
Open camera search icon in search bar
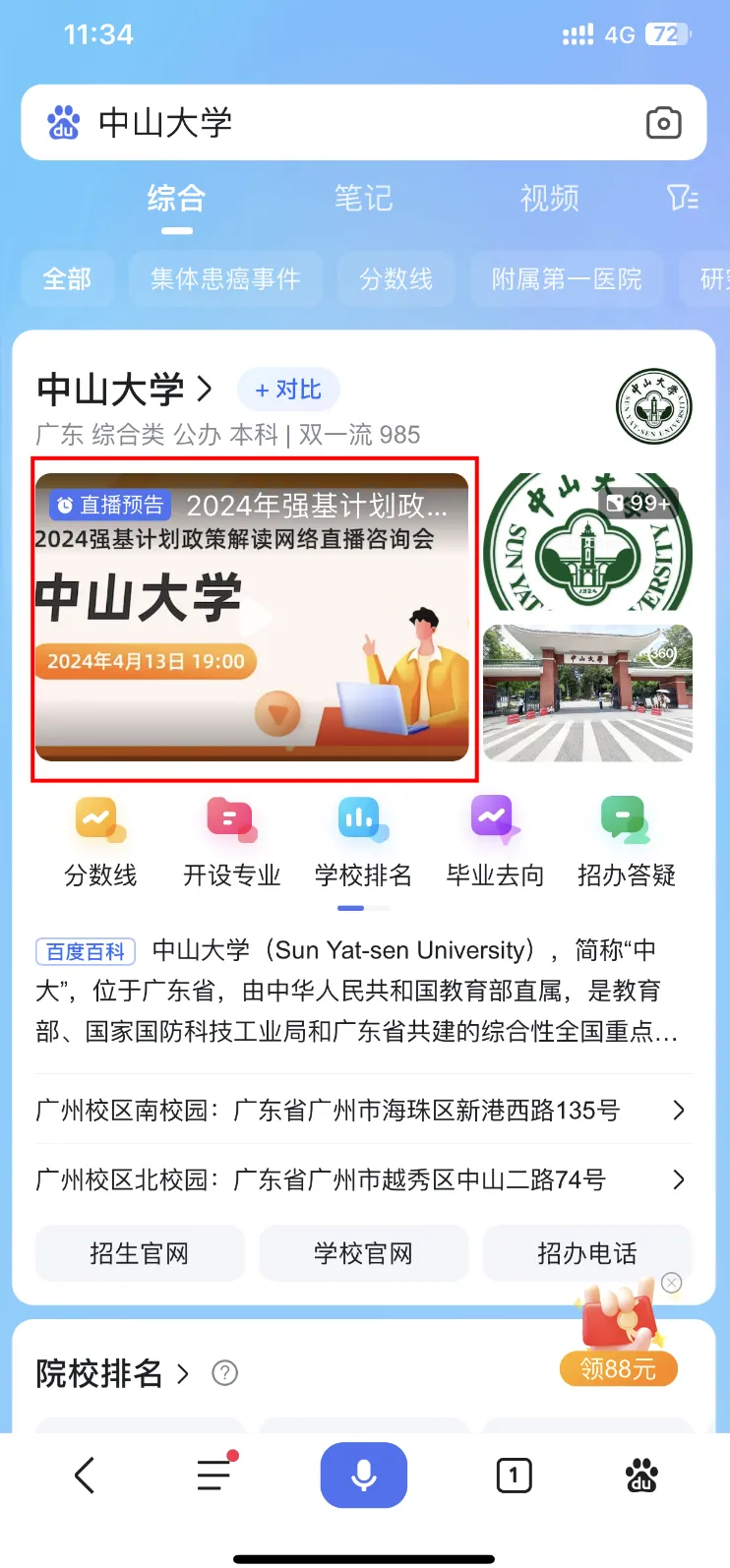663,123
